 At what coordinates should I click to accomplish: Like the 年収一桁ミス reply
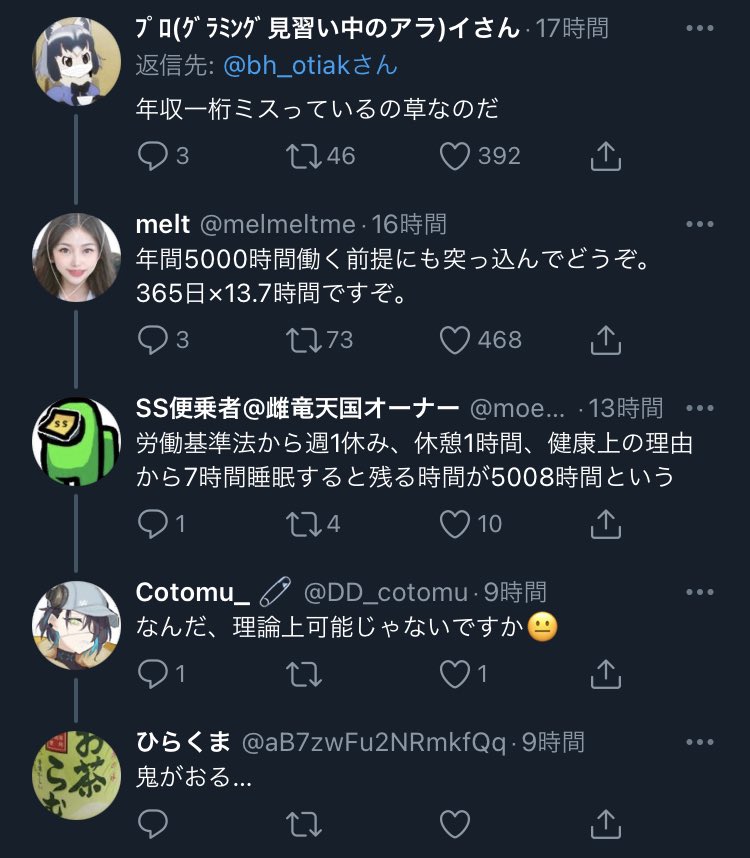(456, 156)
